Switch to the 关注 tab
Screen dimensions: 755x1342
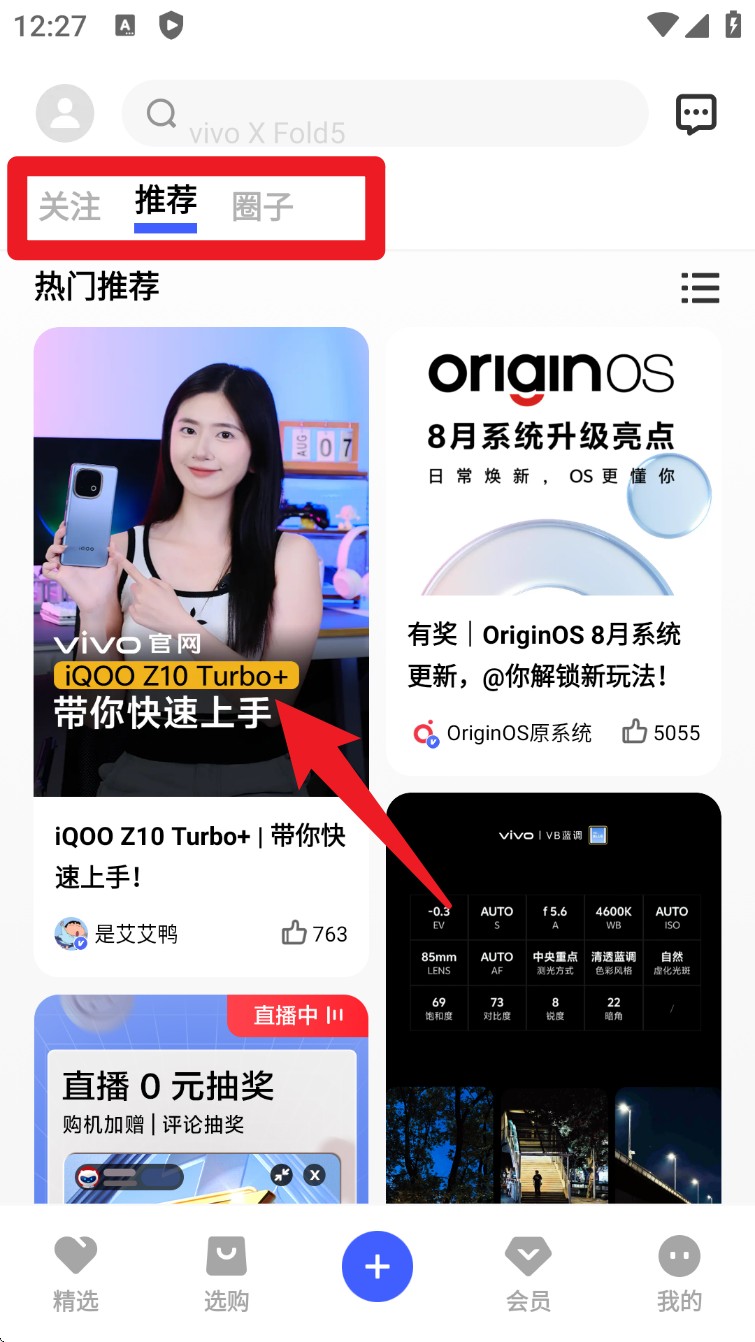(70, 207)
